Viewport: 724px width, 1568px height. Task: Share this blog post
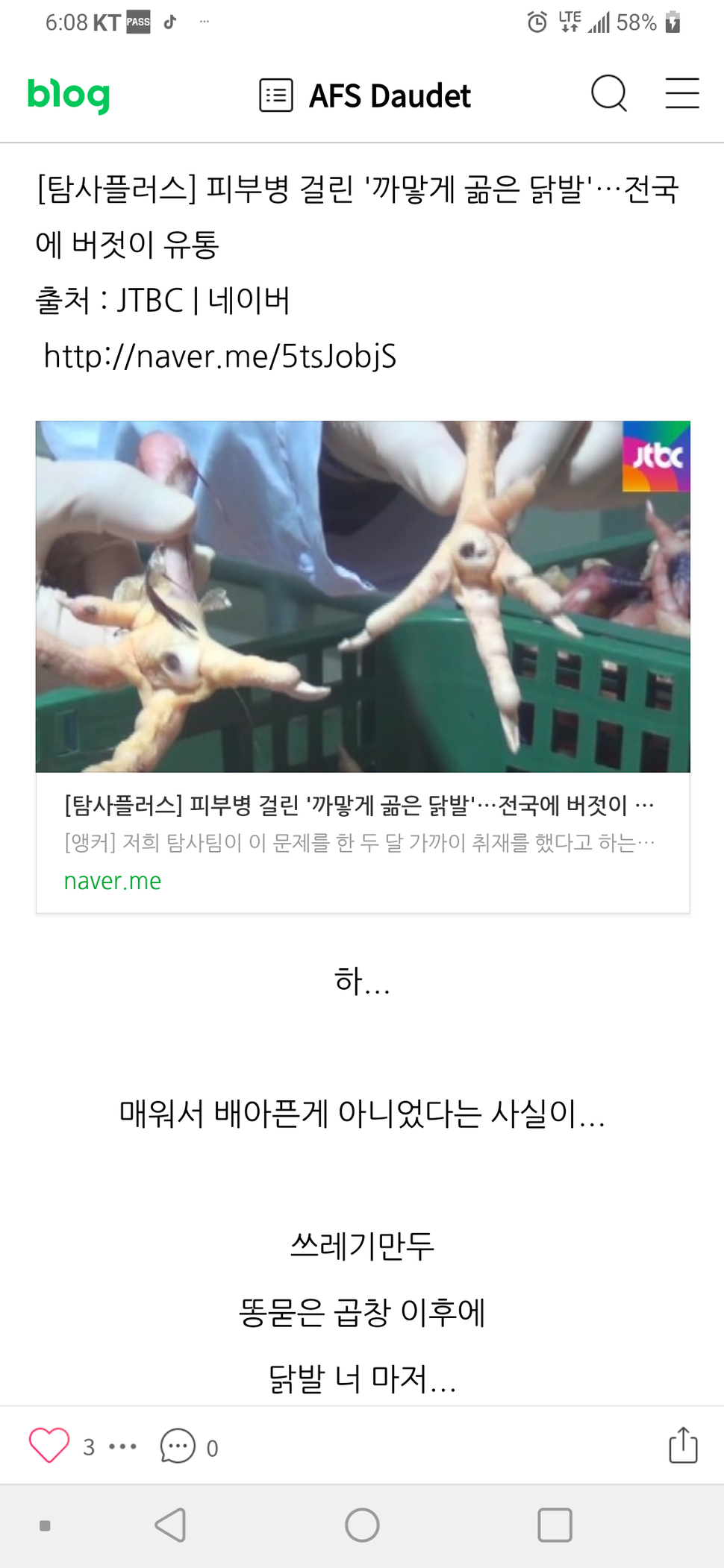coord(683,1445)
